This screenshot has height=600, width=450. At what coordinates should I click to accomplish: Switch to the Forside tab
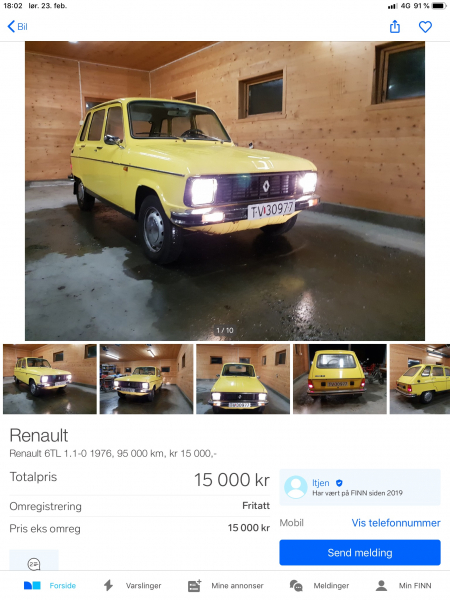click(x=50, y=585)
